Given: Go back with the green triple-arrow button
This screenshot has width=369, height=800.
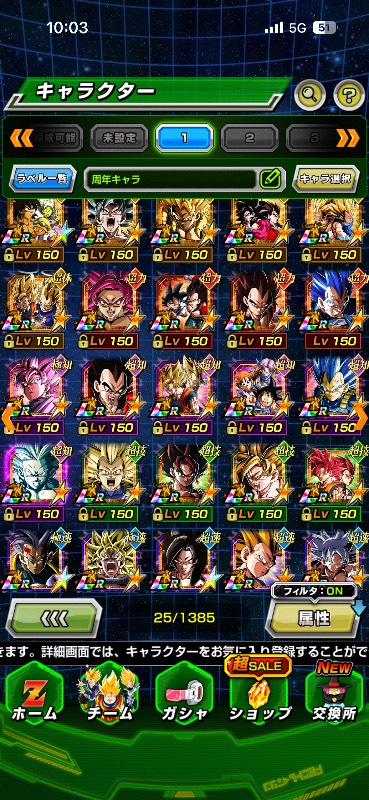Looking at the screenshot, I should pos(54,618).
